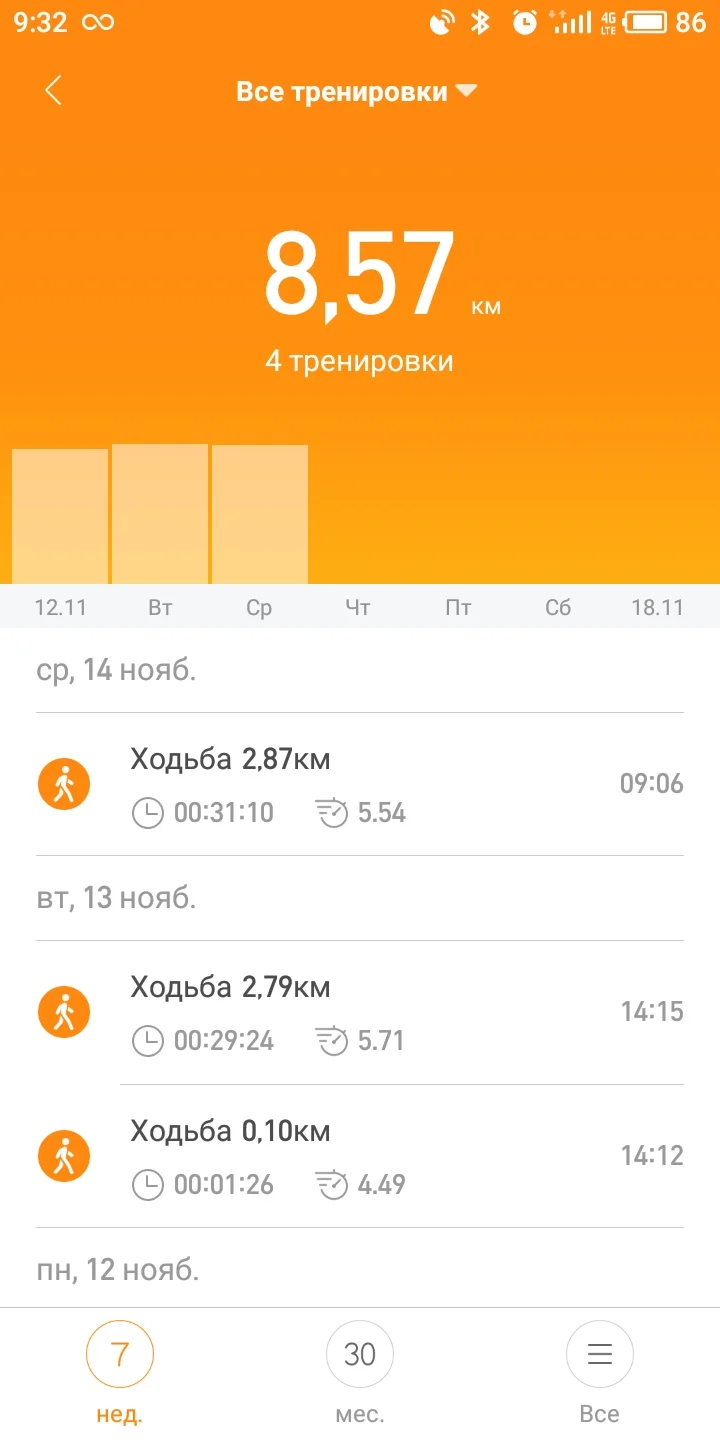Open the 2,79км walk at 14:15
This screenshot has width=720, height=1440.
coord(360,1012)
